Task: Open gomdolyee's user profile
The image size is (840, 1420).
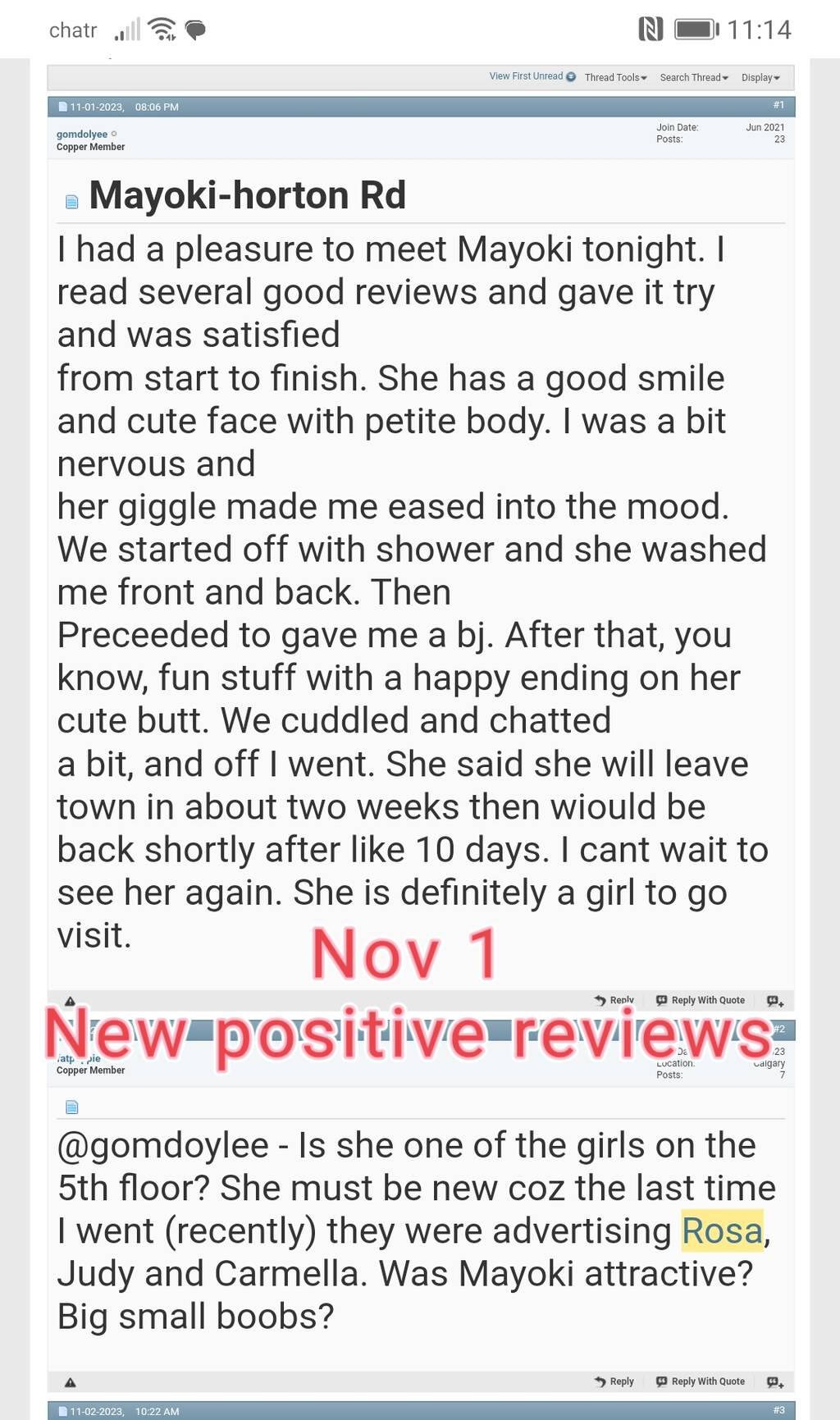Action: [x=82, y=134]
